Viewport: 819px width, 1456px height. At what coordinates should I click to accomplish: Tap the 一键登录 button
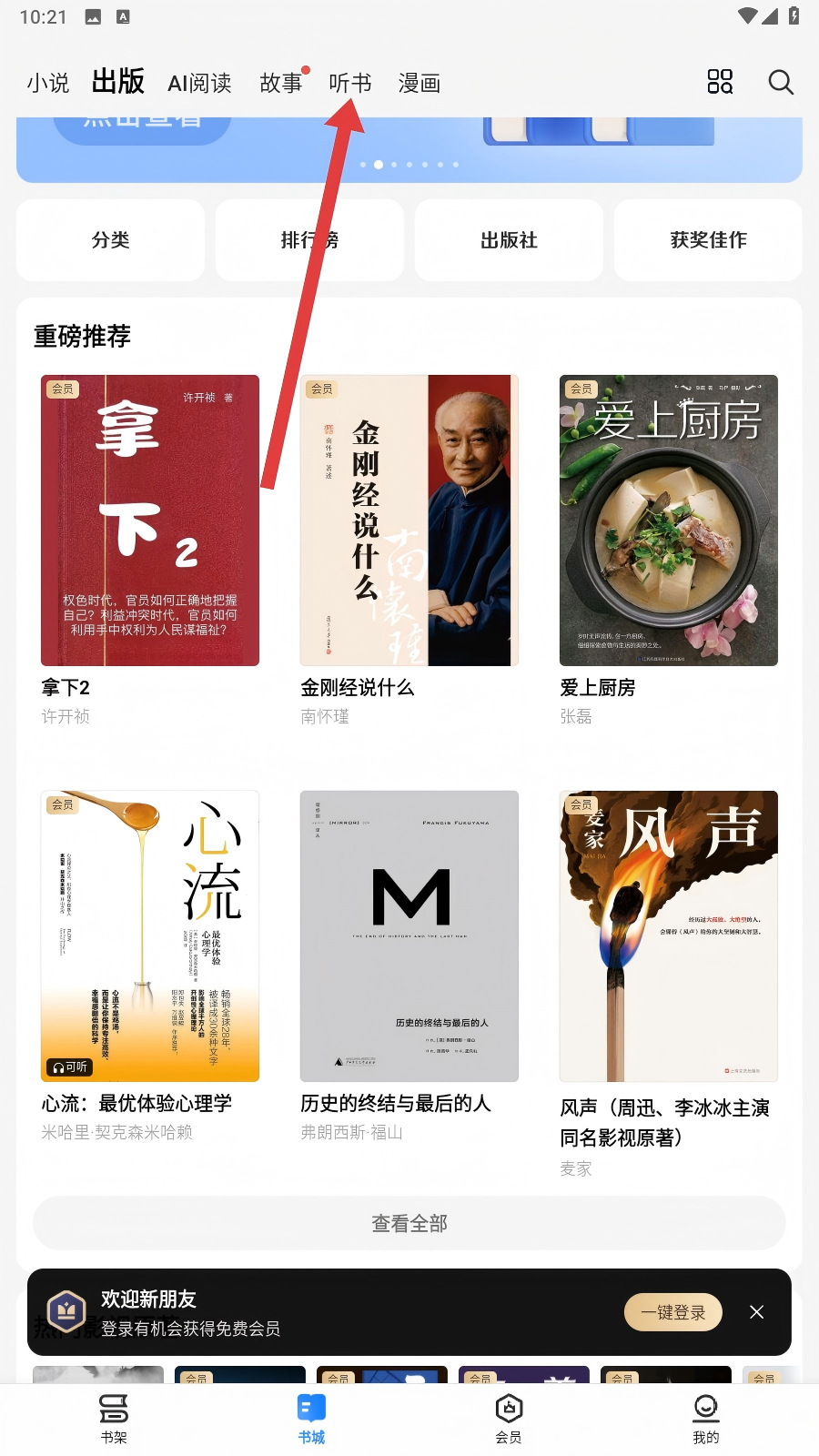pos(672,1312)
